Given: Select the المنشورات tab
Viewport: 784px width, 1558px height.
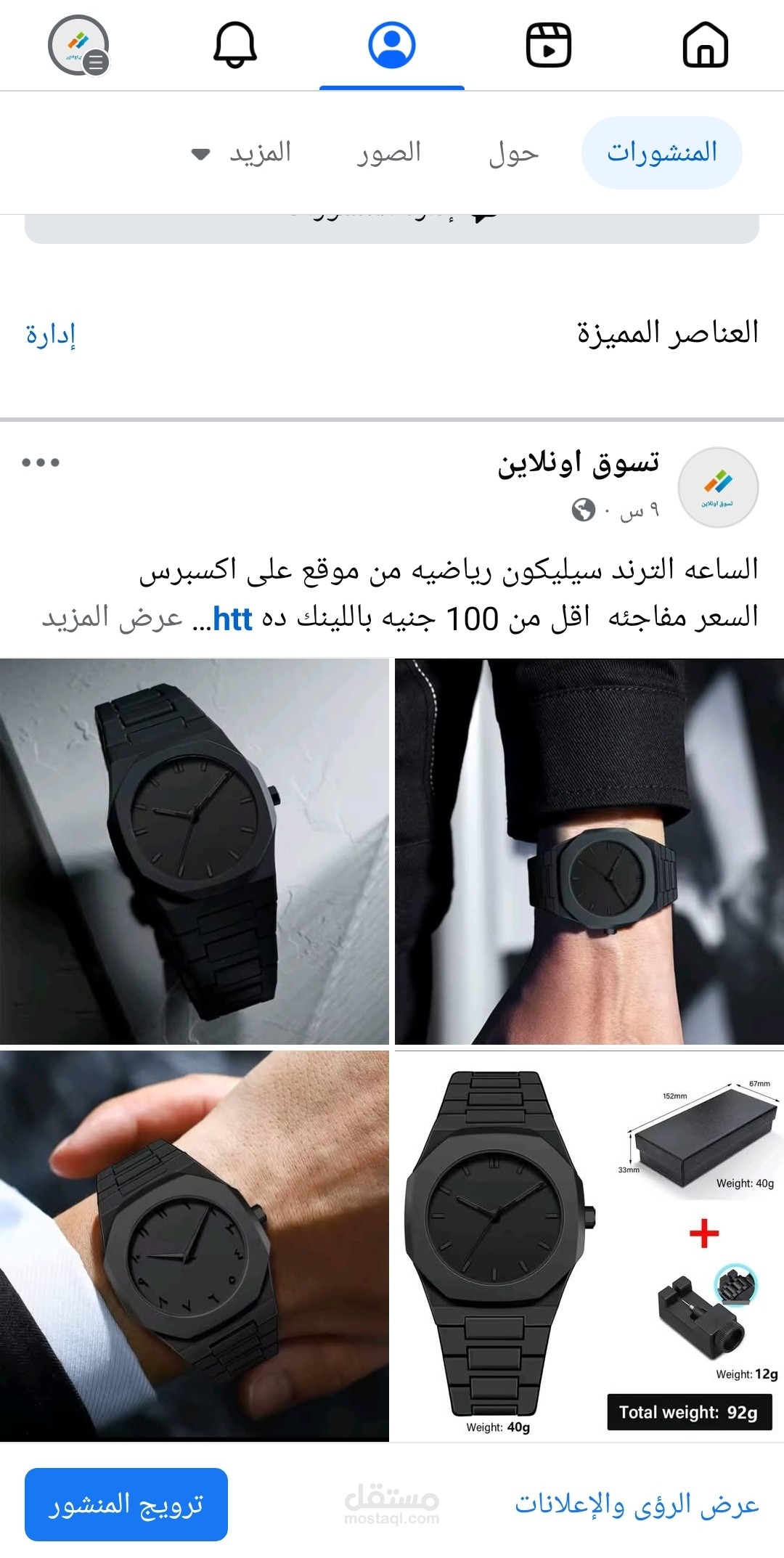Looking at the screenshot, I should [x=661, y=153].
